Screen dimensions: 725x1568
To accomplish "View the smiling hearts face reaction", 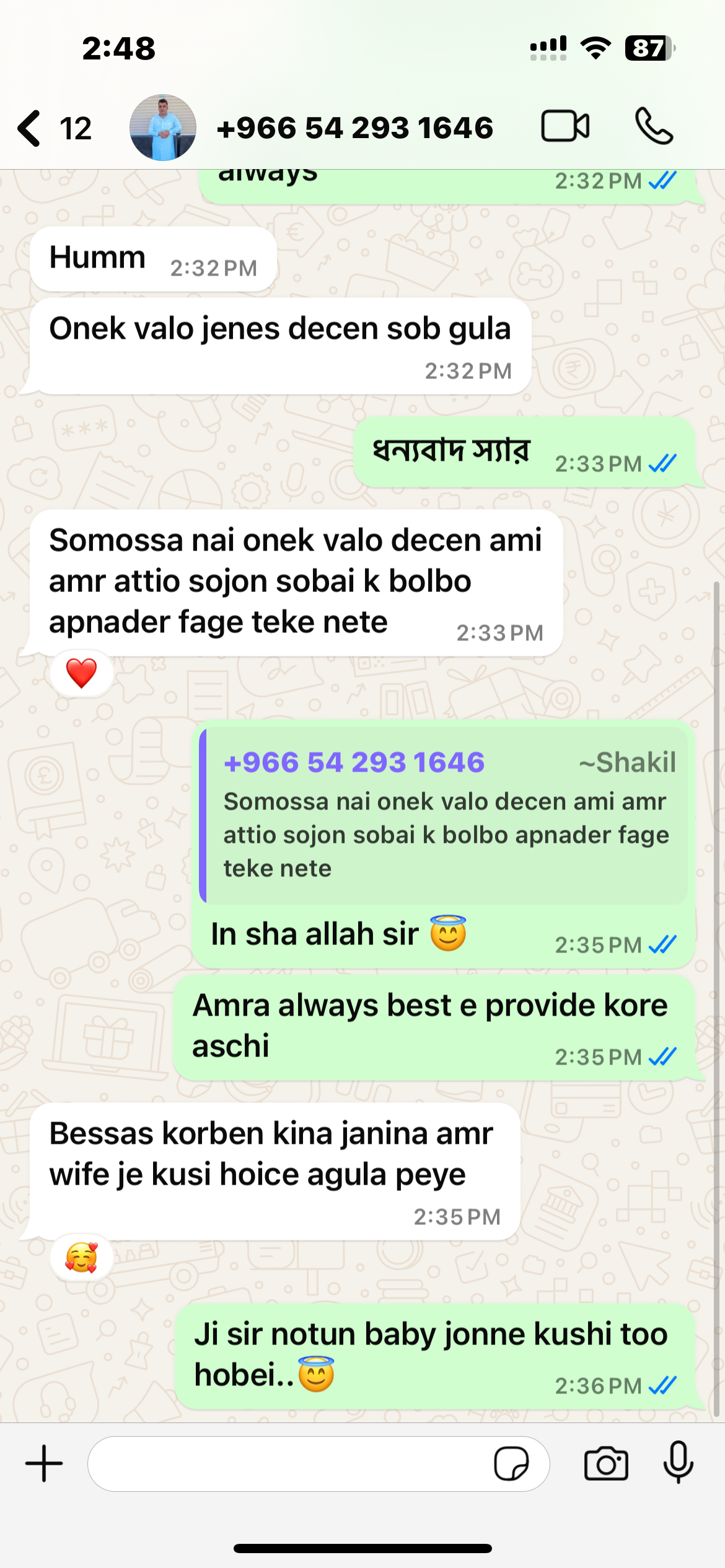I will 81,1258.
